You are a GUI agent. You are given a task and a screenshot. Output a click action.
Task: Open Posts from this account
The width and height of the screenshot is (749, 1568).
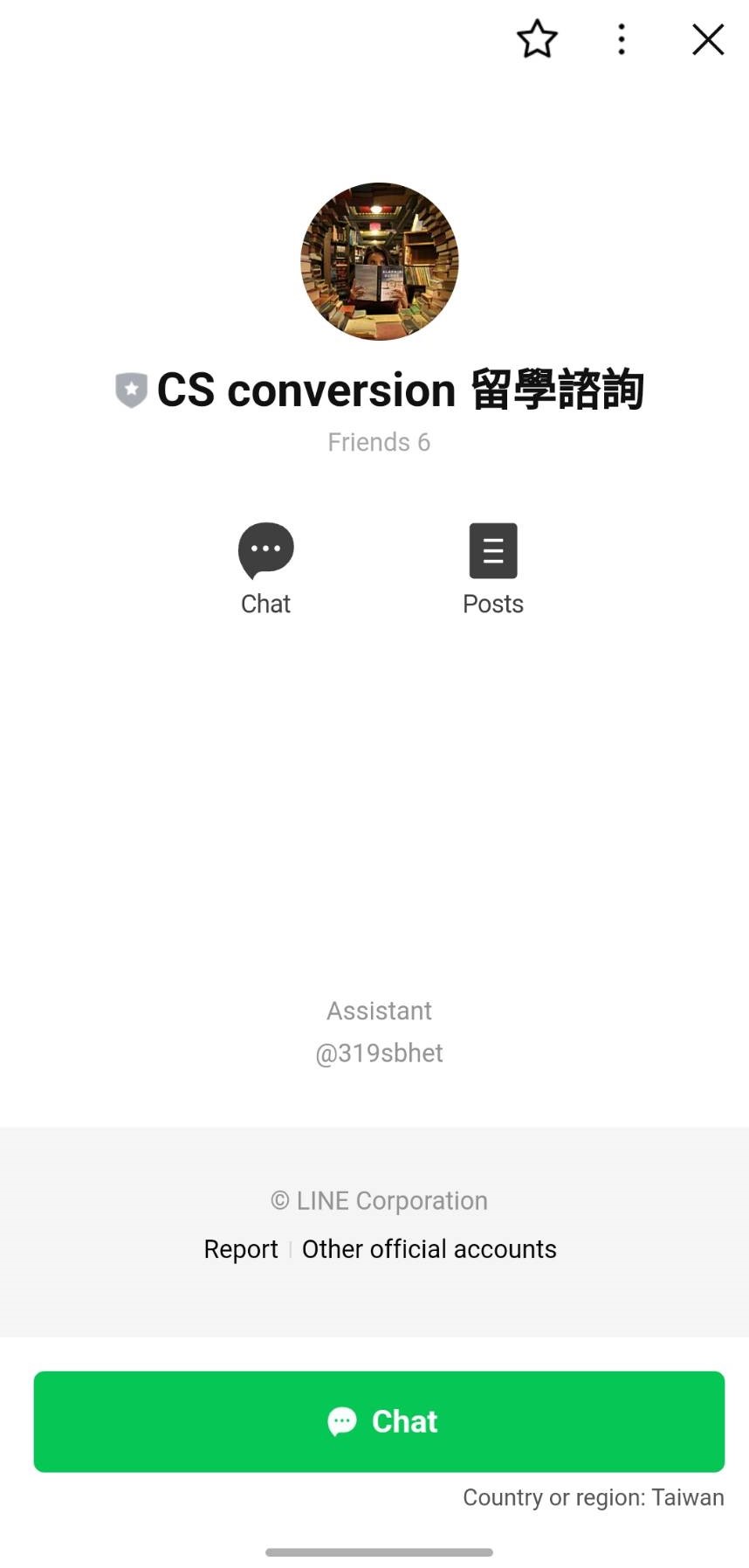493,568
